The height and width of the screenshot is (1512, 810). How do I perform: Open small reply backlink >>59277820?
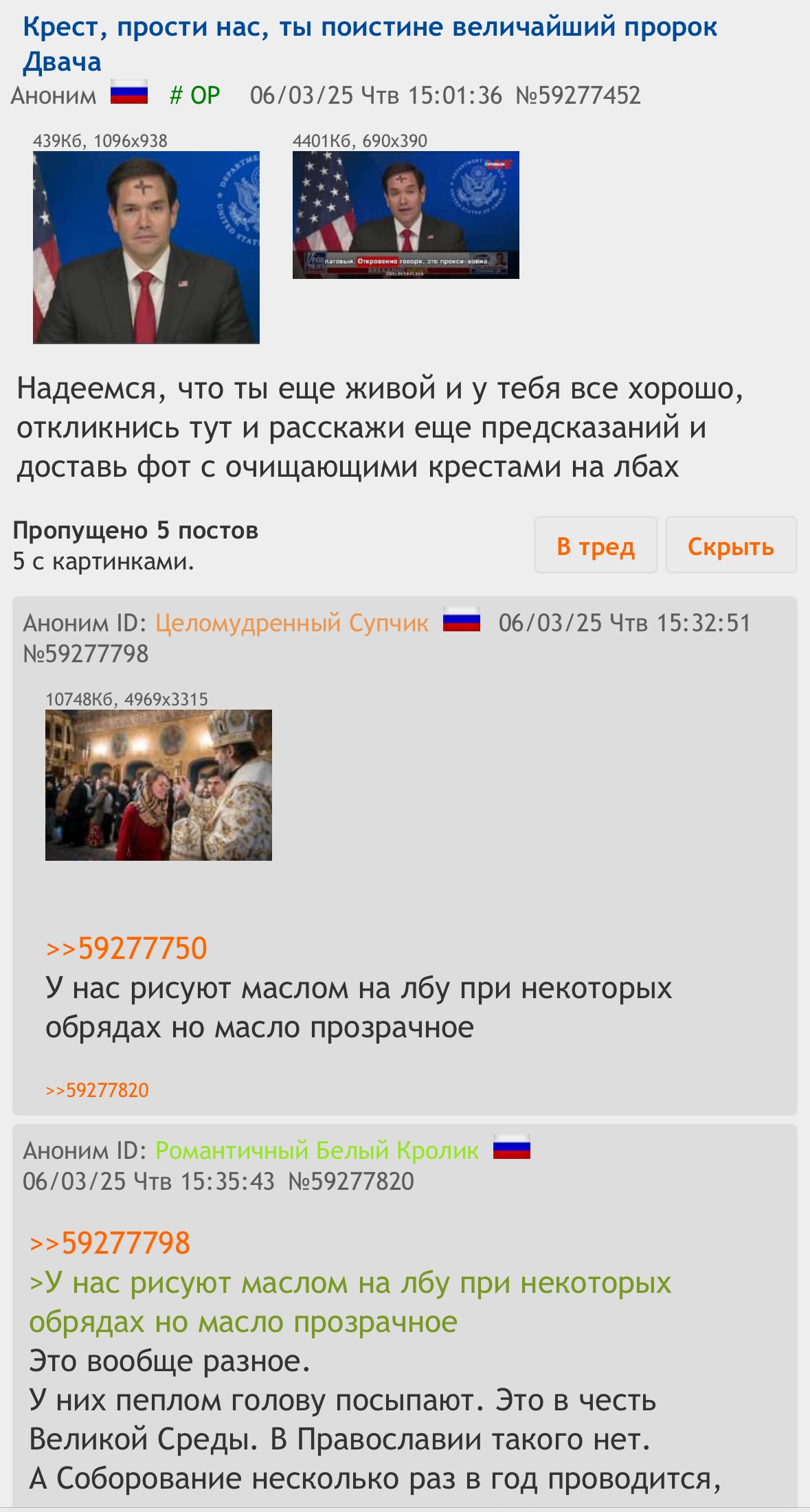(x=97, y=1090)
